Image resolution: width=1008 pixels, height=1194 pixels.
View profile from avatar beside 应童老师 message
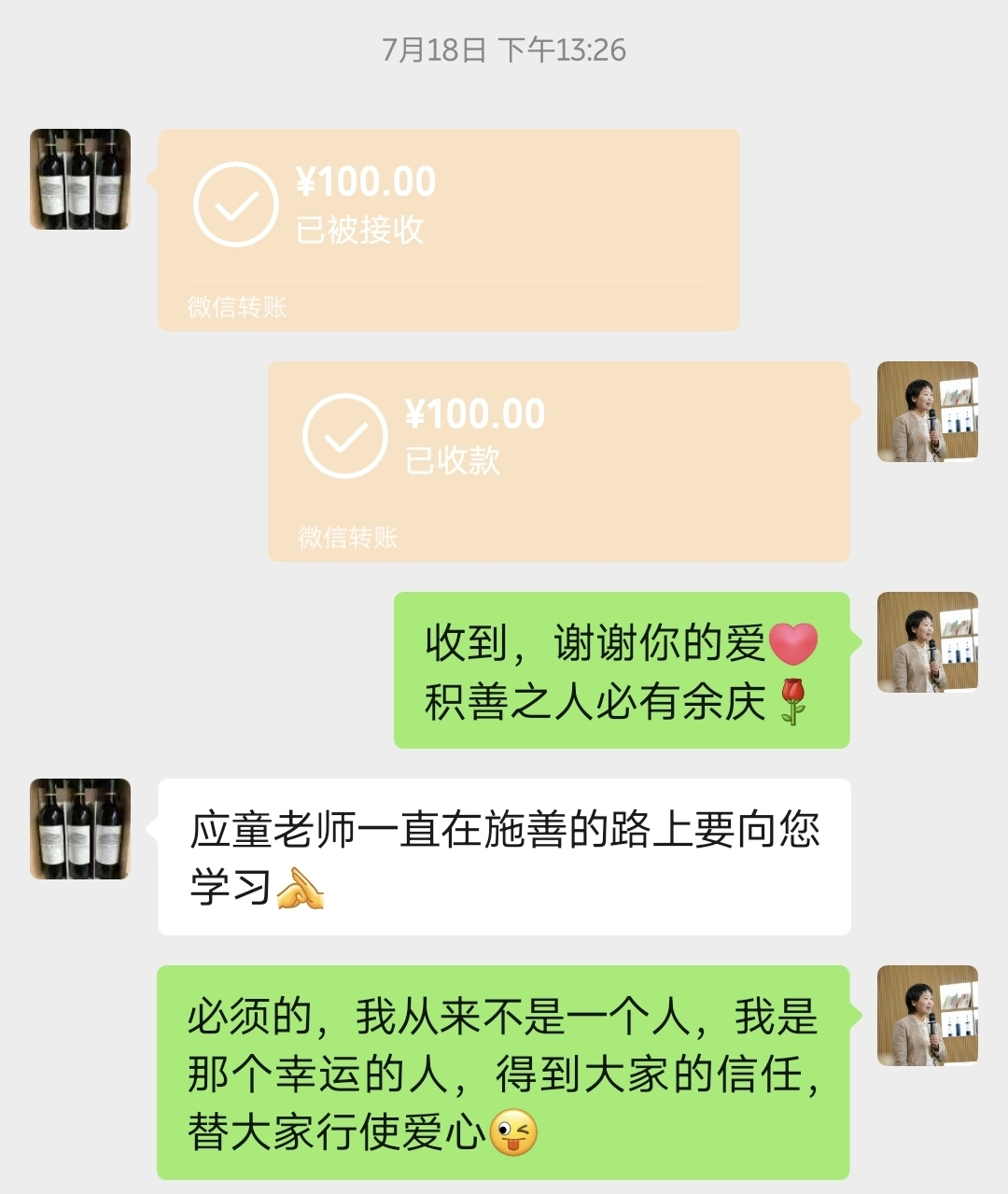(80, 829)
